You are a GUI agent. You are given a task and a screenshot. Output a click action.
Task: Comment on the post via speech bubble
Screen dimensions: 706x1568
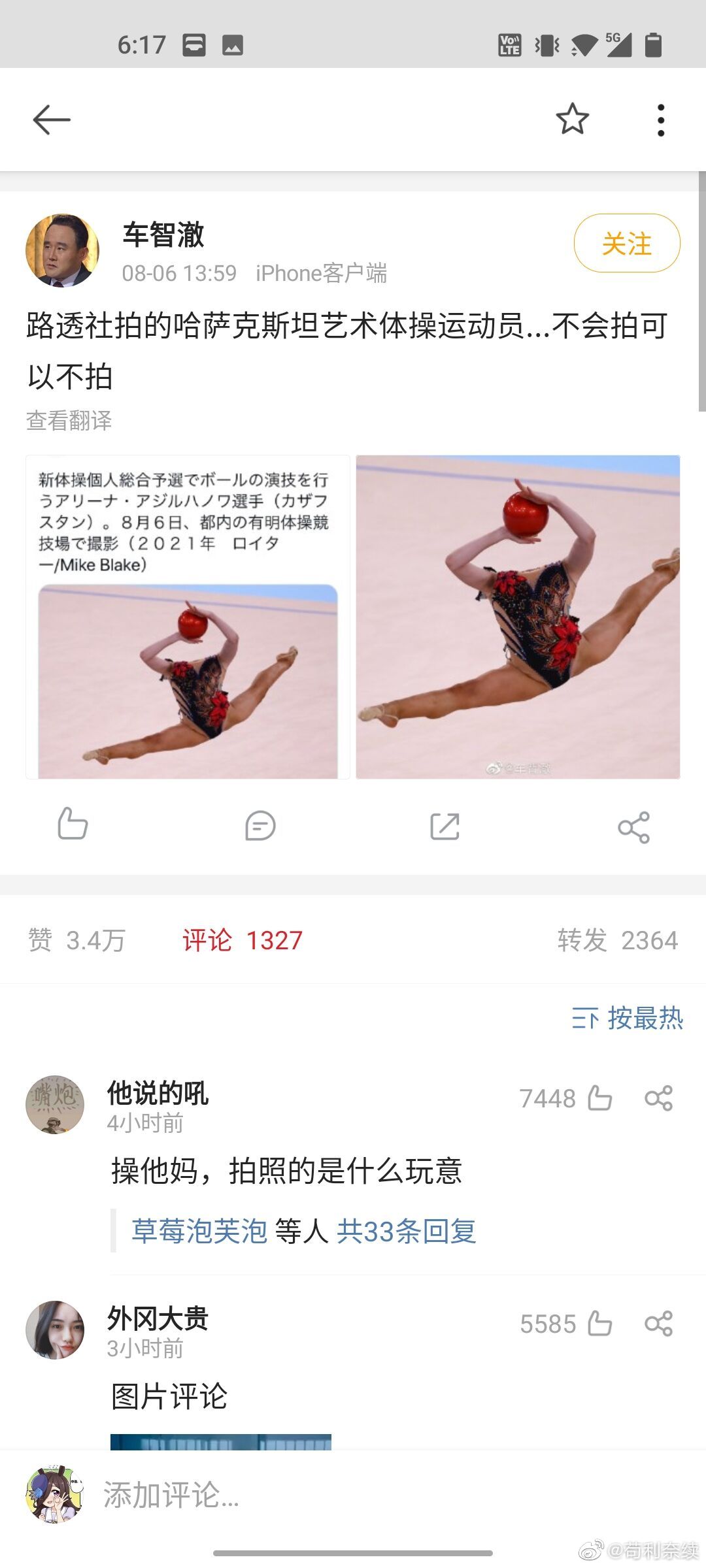pos(260,826)
